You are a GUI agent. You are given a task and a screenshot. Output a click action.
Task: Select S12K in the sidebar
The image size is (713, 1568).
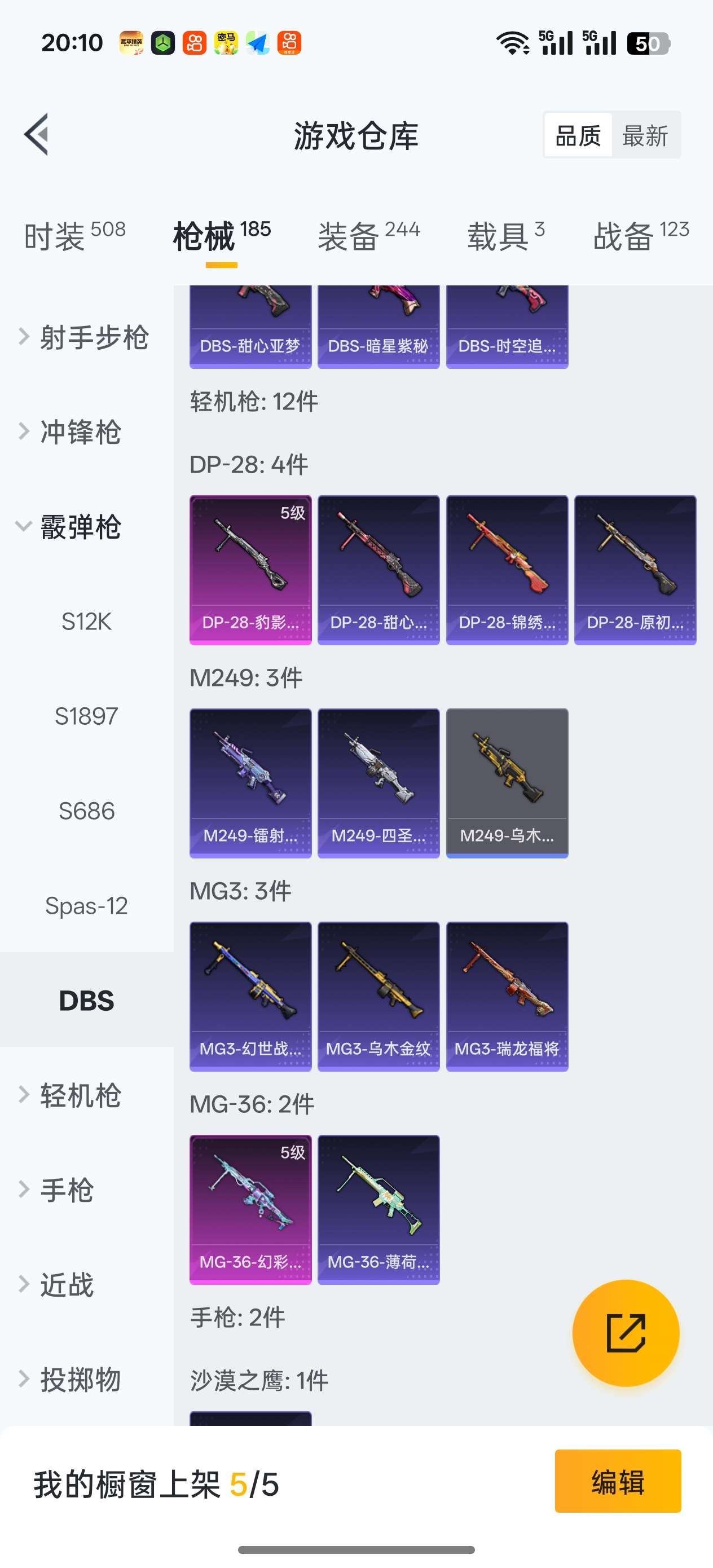pyautogui.click(x=86, y=622)
